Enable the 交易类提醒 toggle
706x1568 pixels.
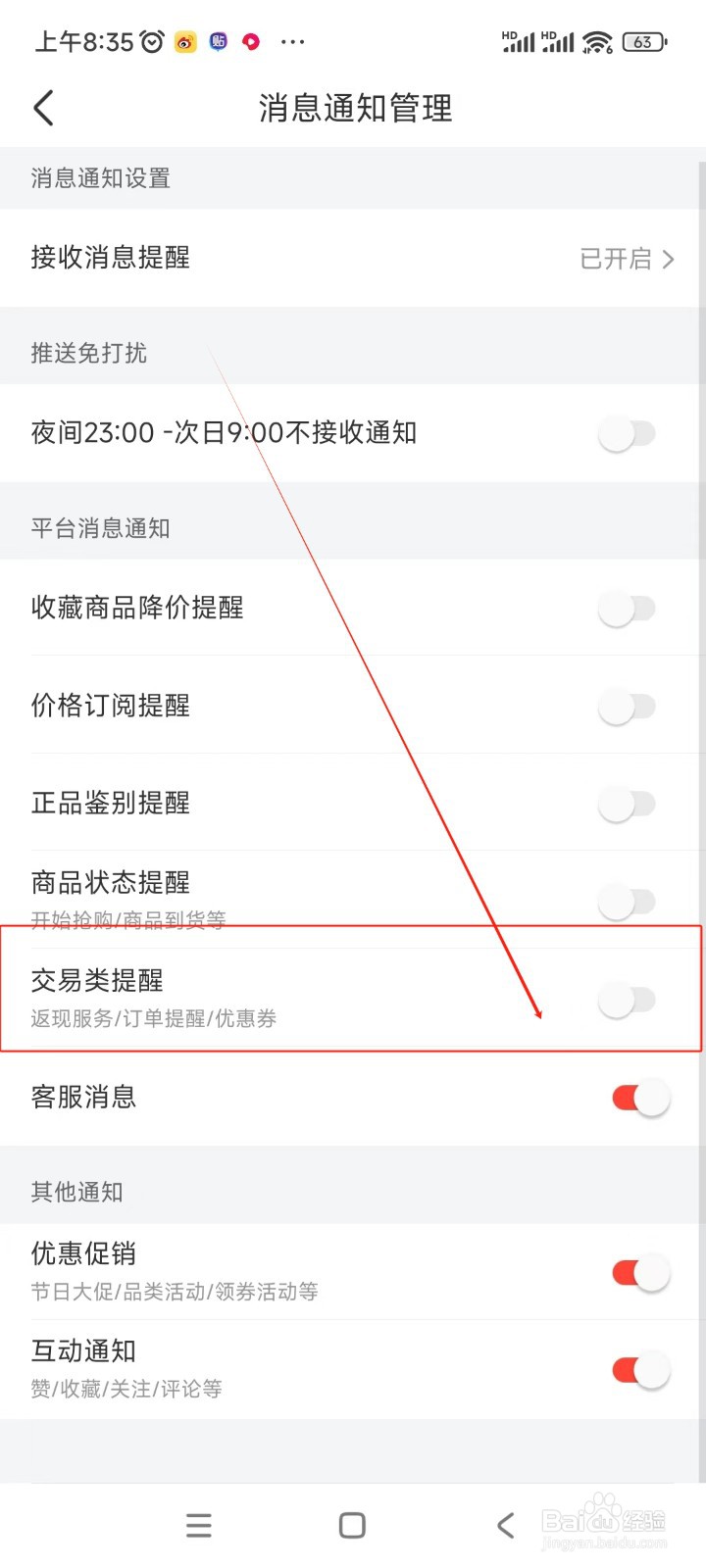629,999
